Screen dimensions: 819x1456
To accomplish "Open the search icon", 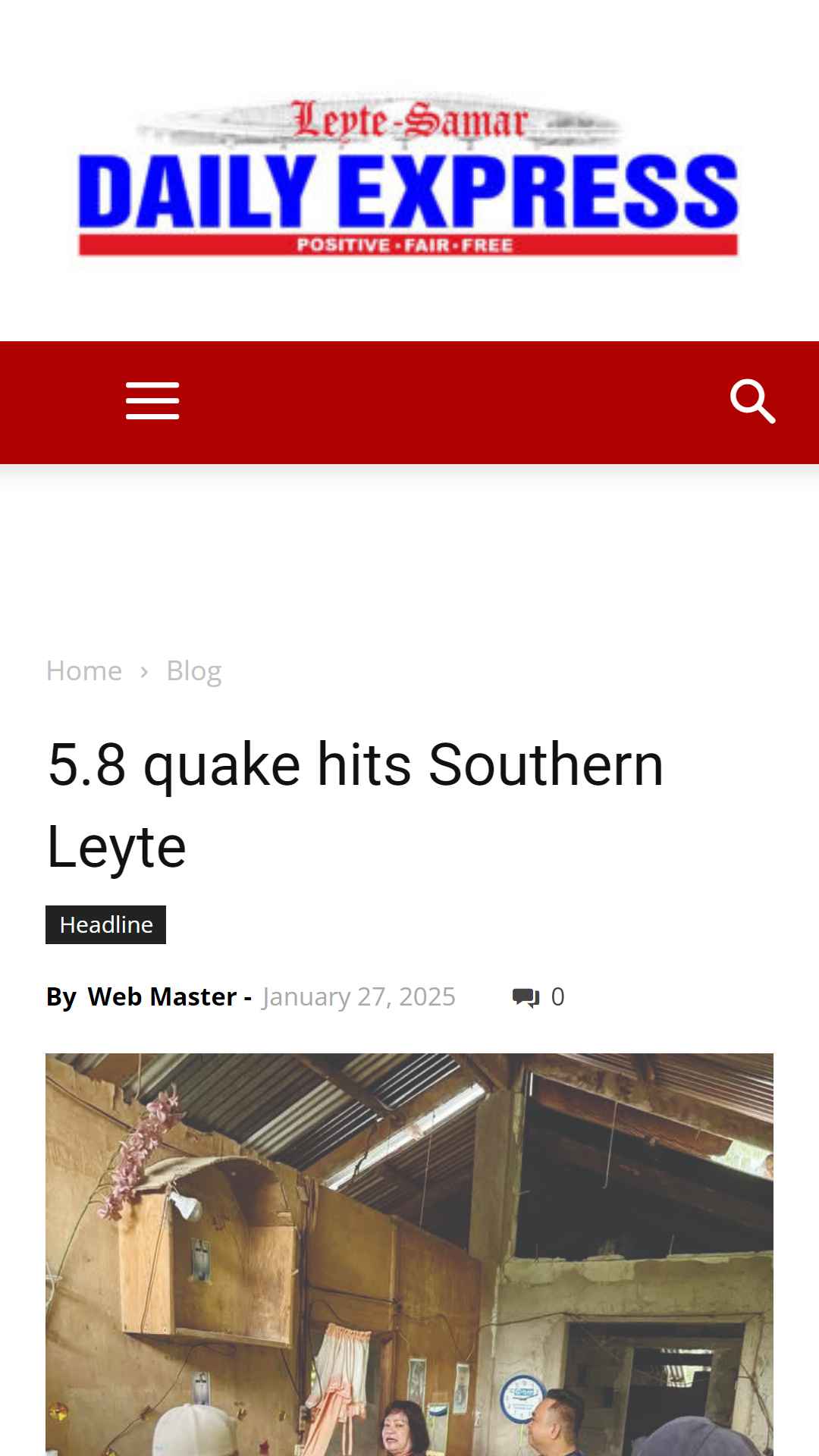I will 752,401.
